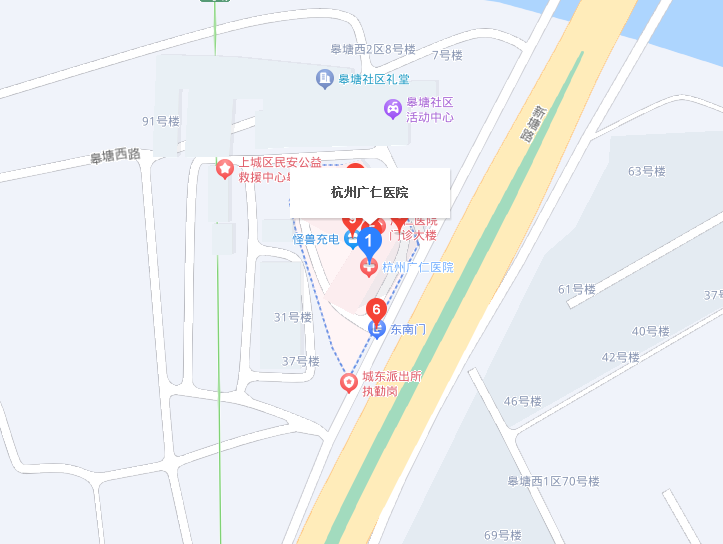
Task: Open the 东南门 entrance point
Action: (377, 329)
